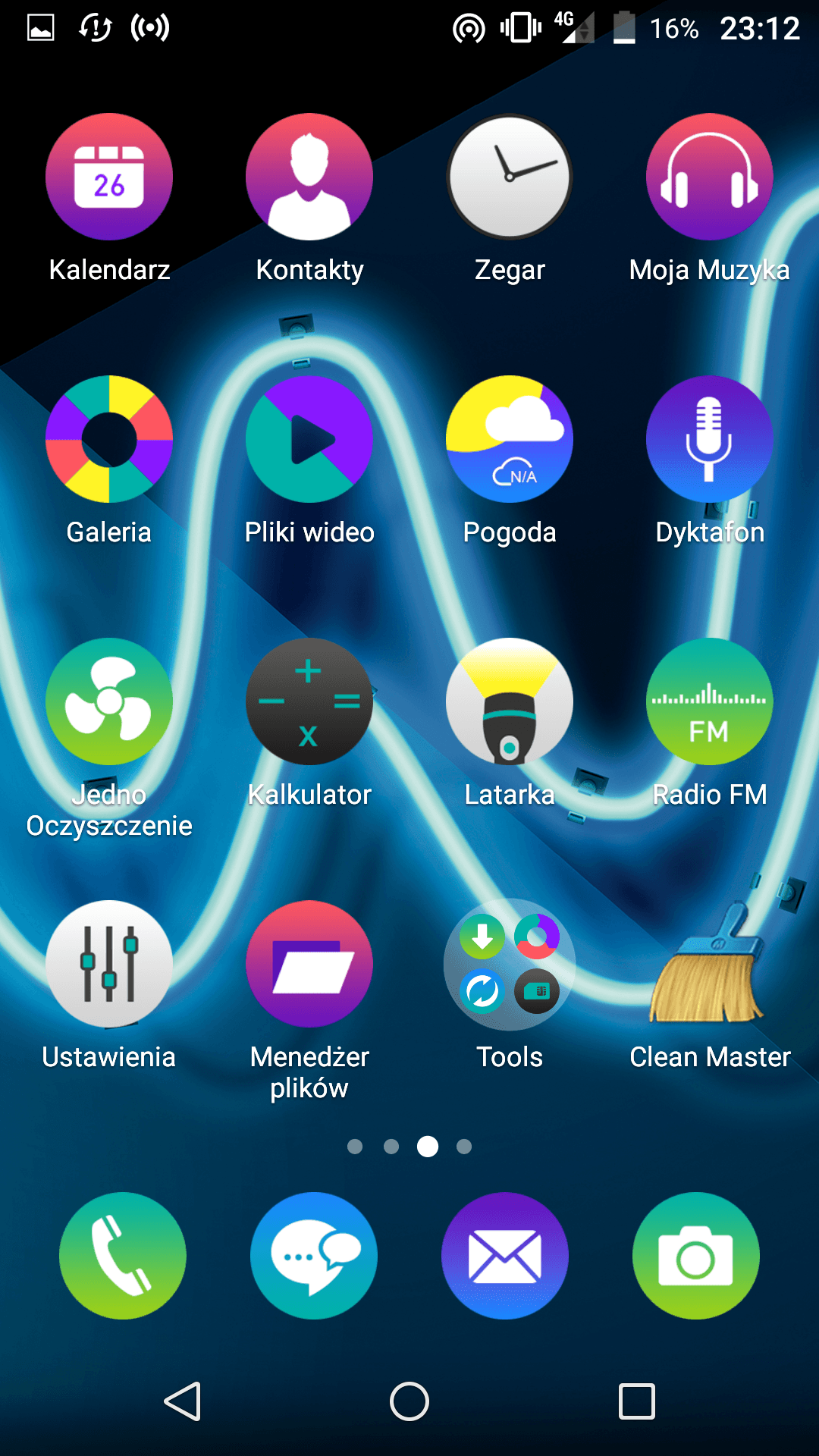Image resolution: width=819 pixels, height=1456 pixels.
Task: Launch the Zegar clock app
Action: click(510, 177)
